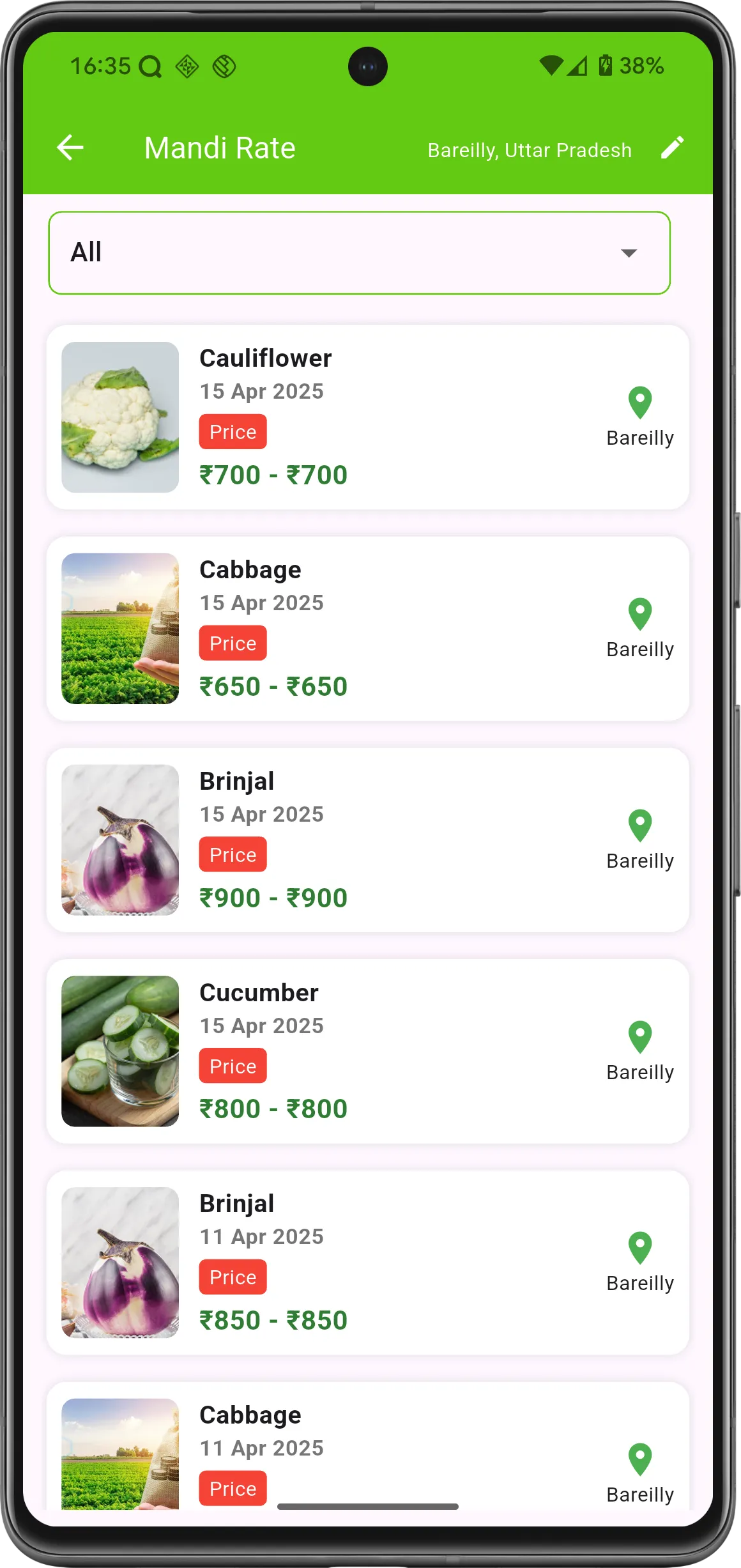The image size is (741, 1568).
Task: Open the Cauliflower 15 Apr 2025 card
Action: [367, 417]
